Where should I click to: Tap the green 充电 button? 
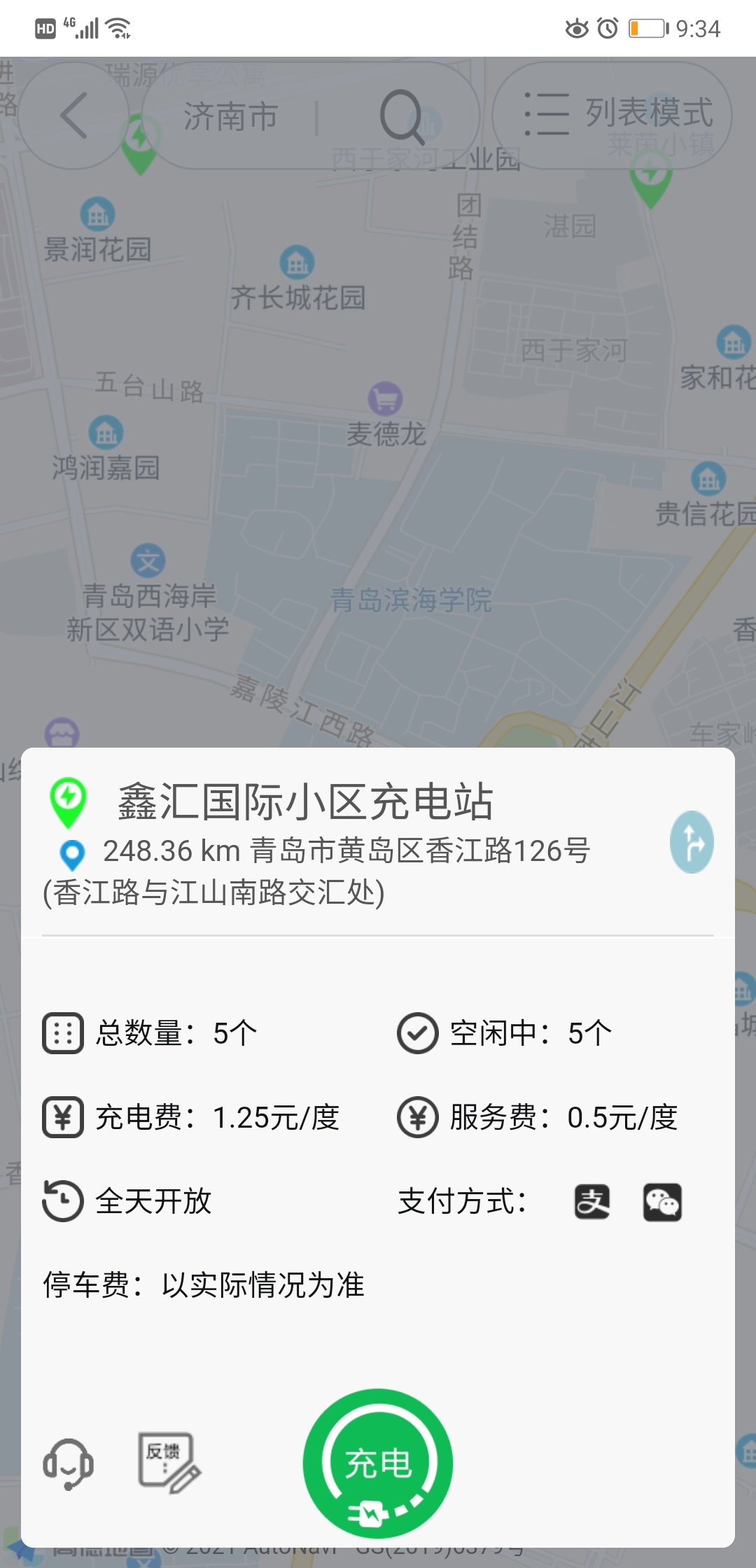378,1464
